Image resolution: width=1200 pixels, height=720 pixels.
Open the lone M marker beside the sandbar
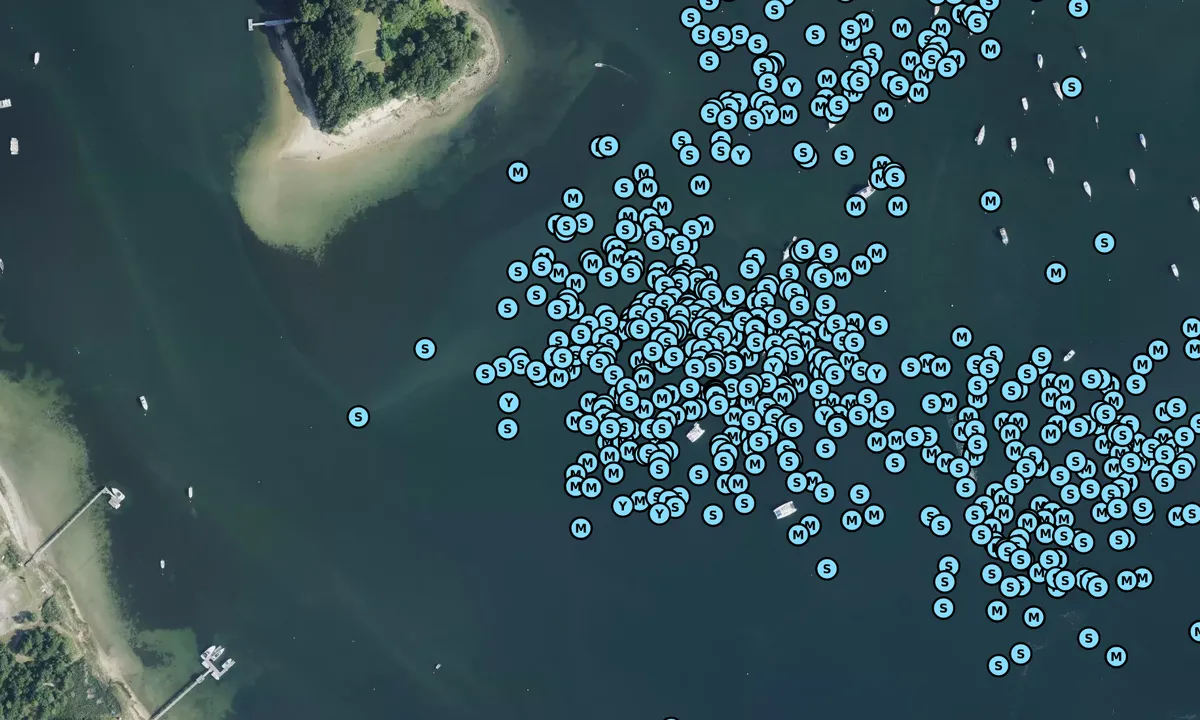click(517, 172)
